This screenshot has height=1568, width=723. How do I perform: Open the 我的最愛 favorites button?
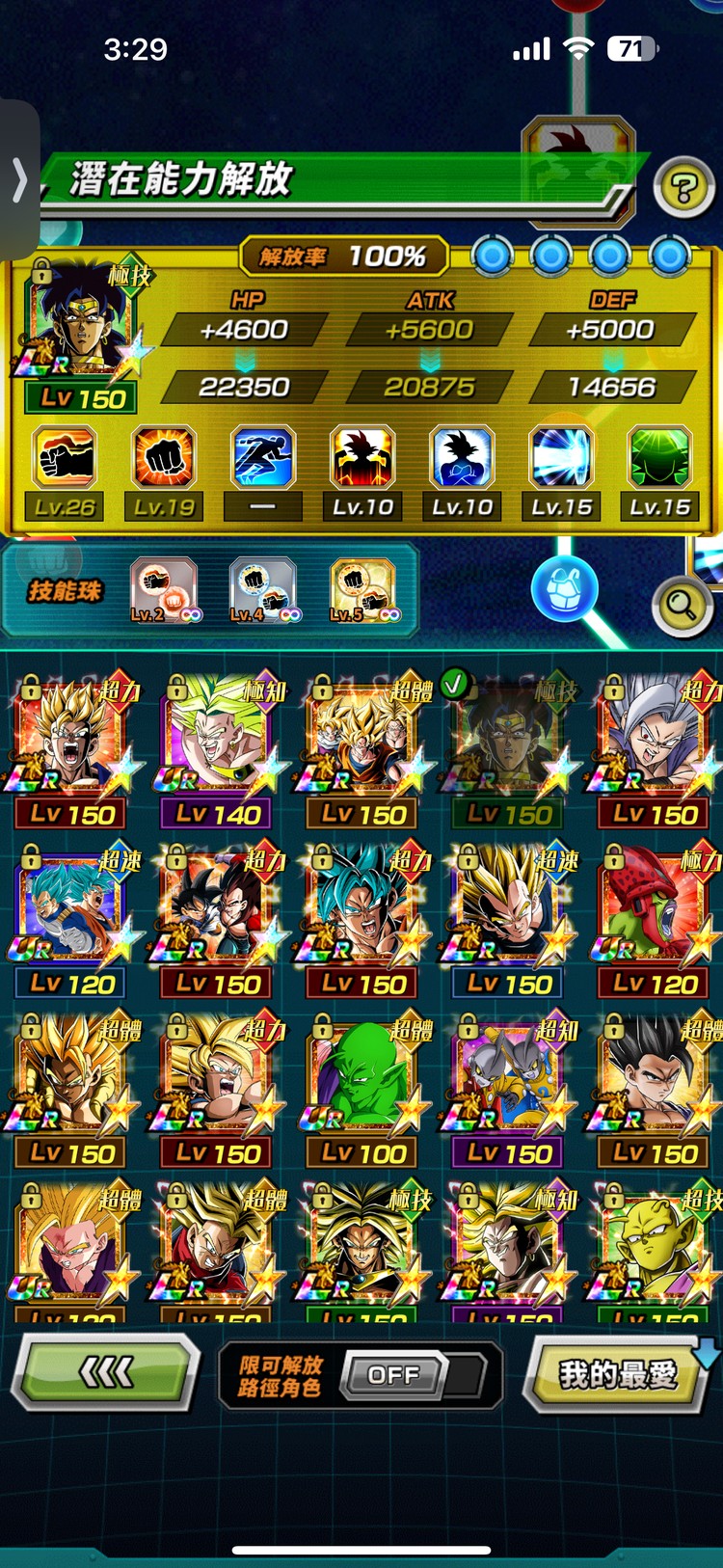(618, 1373)
